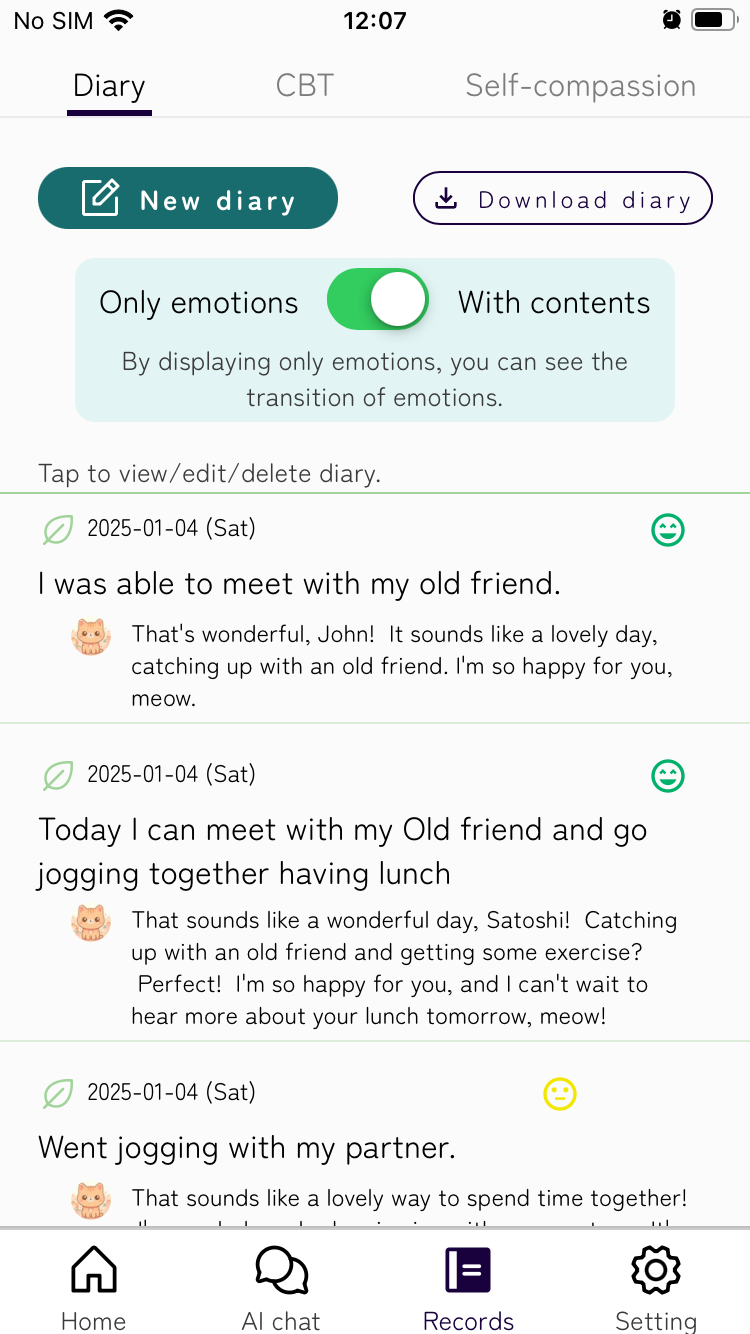Image resolution: width=750 pixels, height=1334 pixels.
Task: Go to the Home tab
Action: 94,1286
